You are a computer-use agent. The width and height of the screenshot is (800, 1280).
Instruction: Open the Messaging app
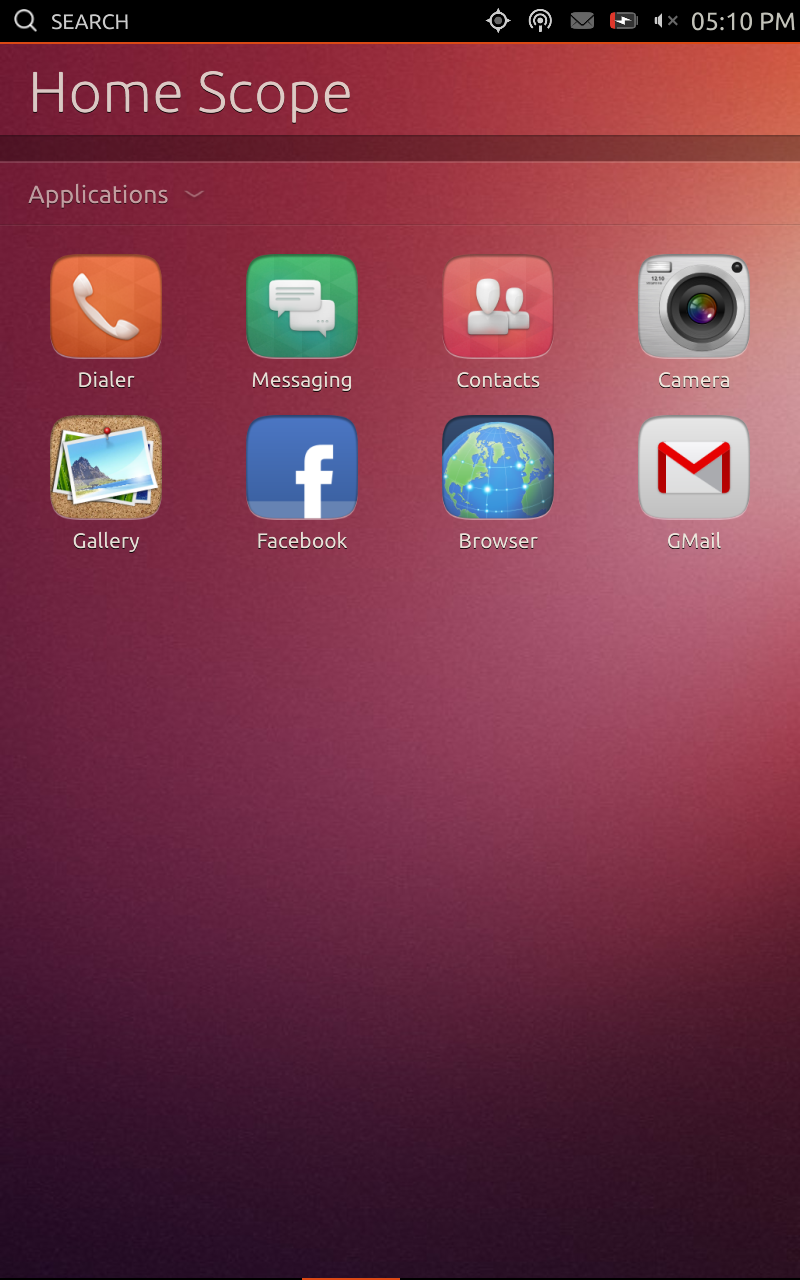pyautogui.click(x=302, y=308)
